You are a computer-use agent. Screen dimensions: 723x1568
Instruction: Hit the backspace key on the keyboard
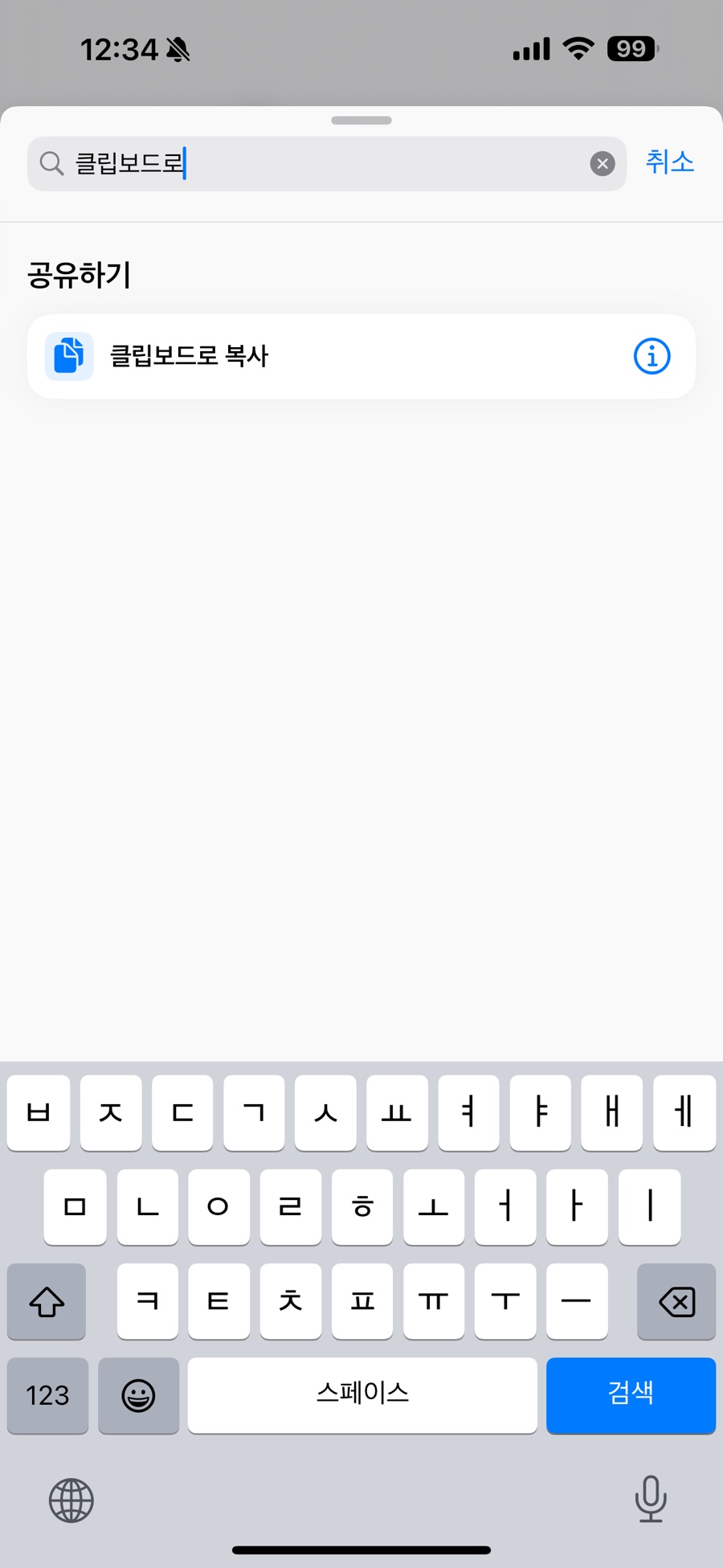point(676,1301)
